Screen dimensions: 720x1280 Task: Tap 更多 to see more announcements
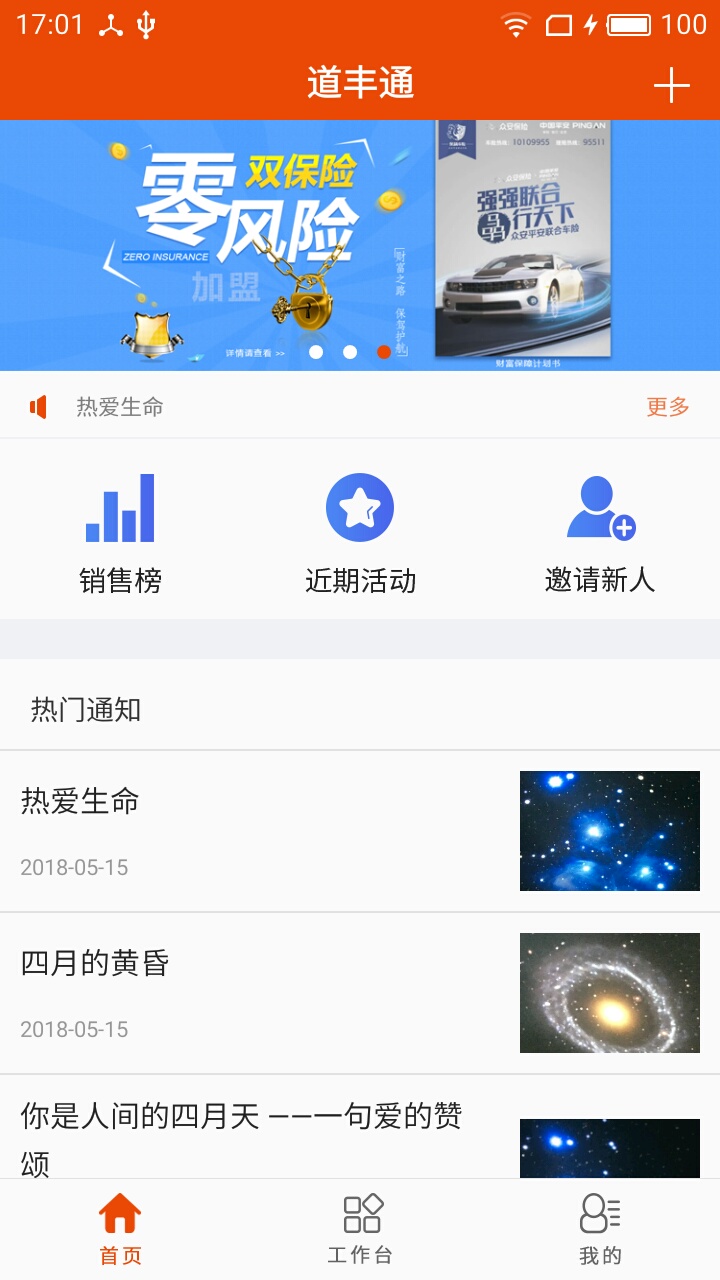tap(667, 407)
